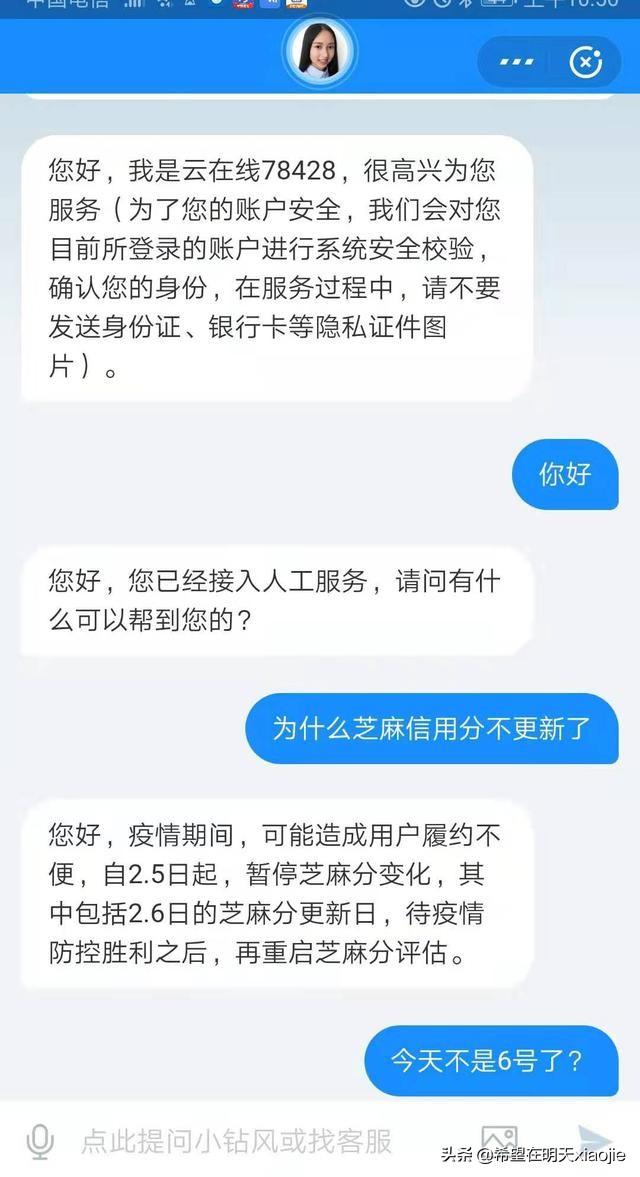Attach a picture using the image icon
The height and width of the screenshot is (1177, 640).
click(499, 1139)
